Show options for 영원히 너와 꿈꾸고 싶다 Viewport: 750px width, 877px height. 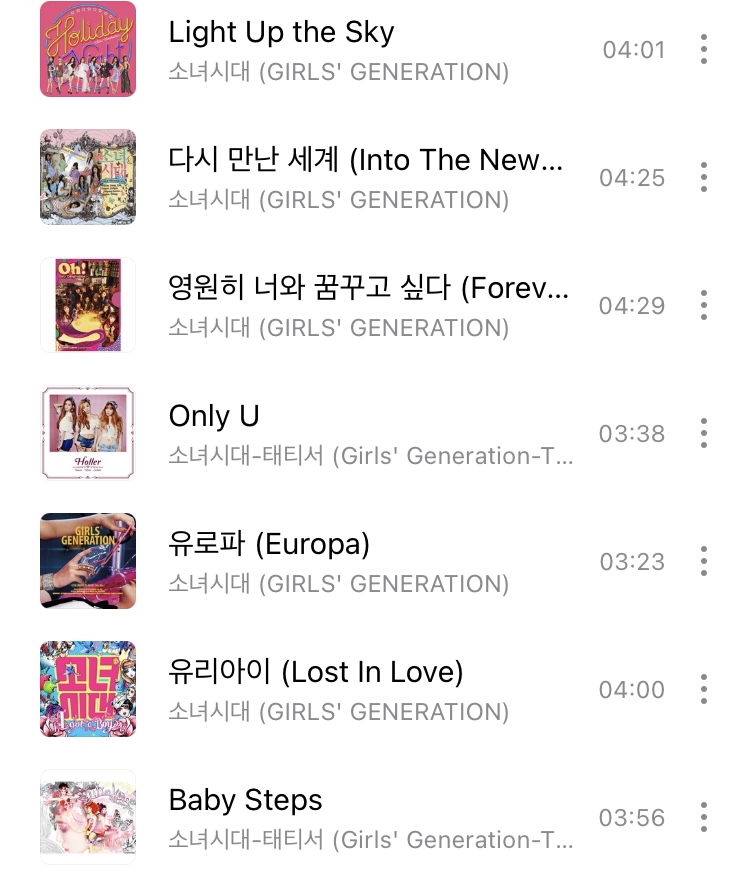point(704,305)
